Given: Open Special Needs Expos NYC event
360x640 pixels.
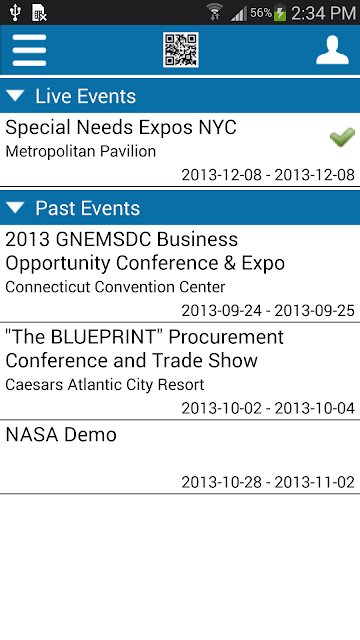Looking at the screenshot, I should [180, 149].
